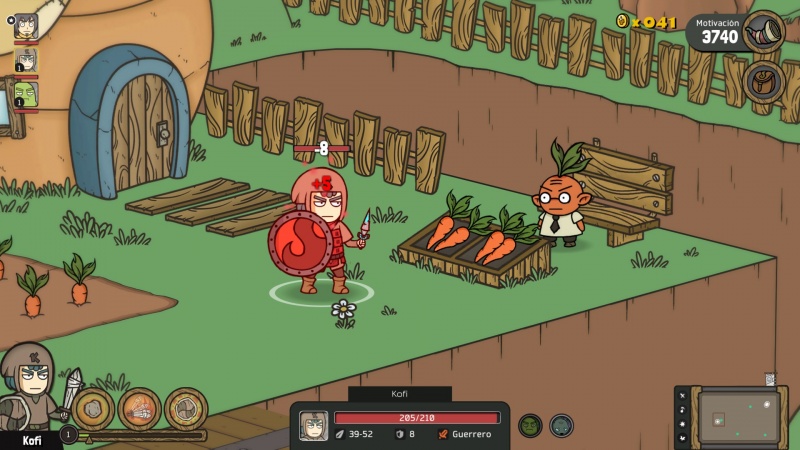The width and height of the screenshot is (800, 450).
Task: Switch to the green orc companion icon
Action: pyautogui.click(x=530, y=426)
